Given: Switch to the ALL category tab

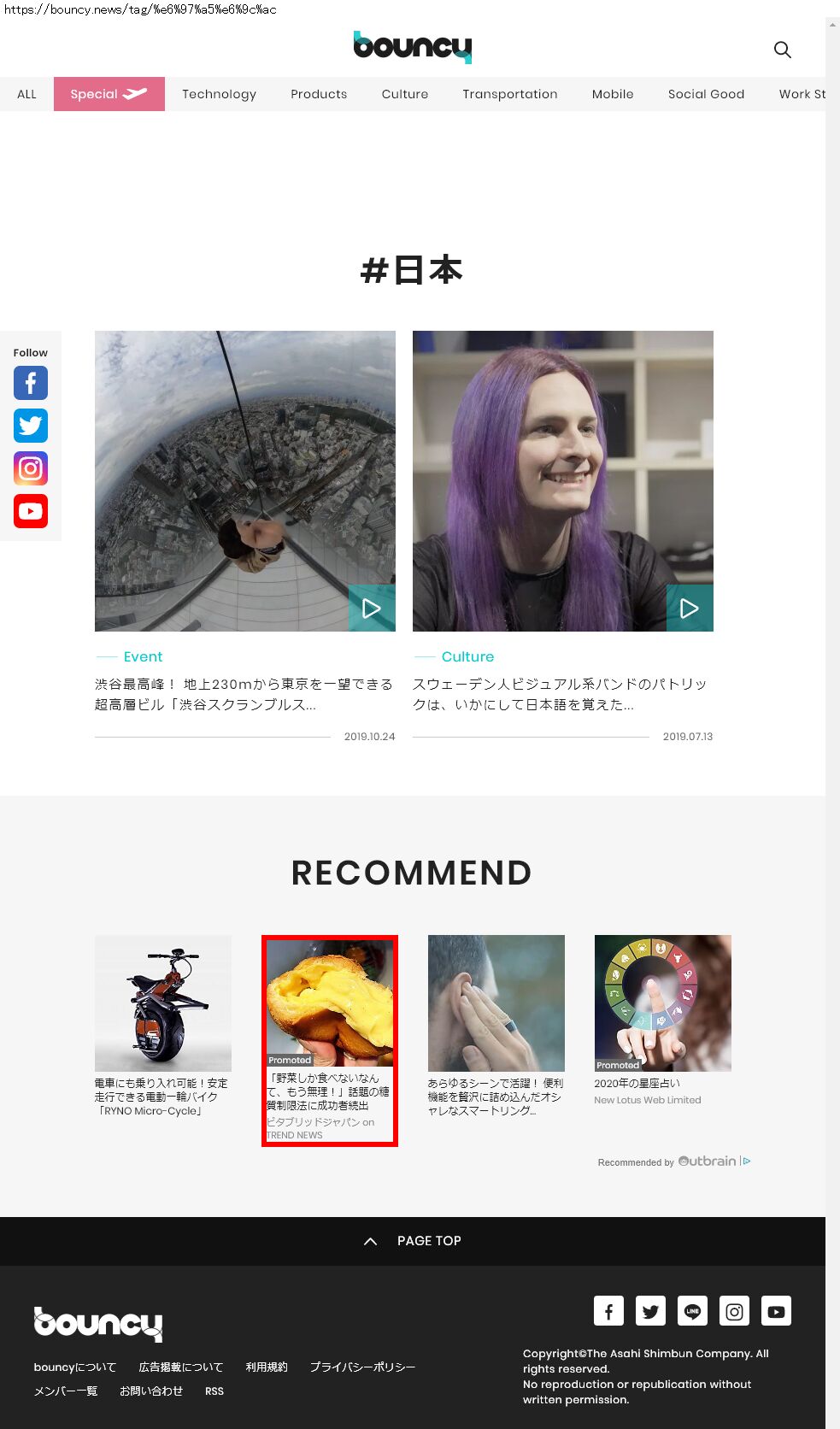Looking at the screenshot, I should click(x=26, y=94).
